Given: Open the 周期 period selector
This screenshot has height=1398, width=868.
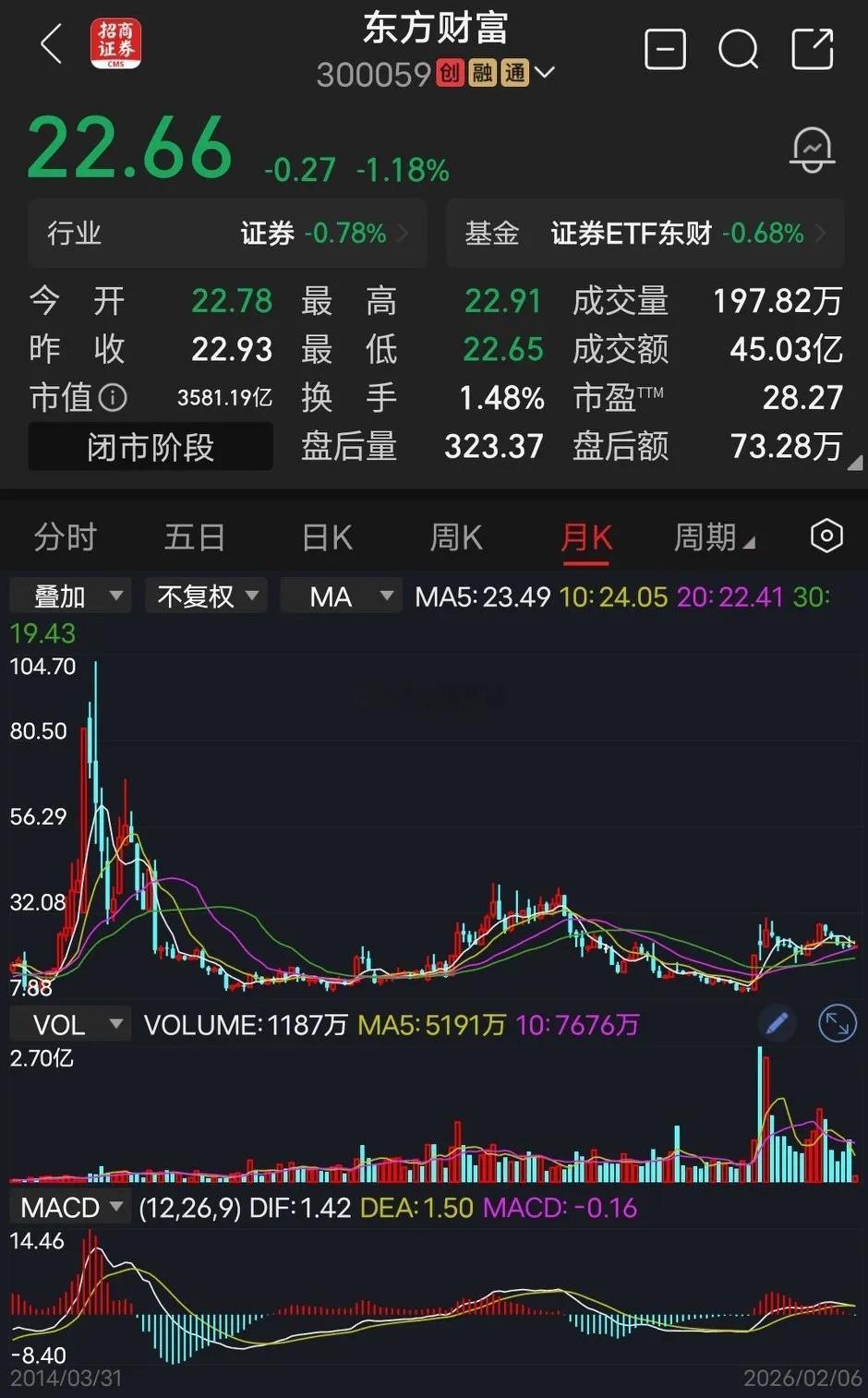Looking at the screenshot, I should [715, 536].
